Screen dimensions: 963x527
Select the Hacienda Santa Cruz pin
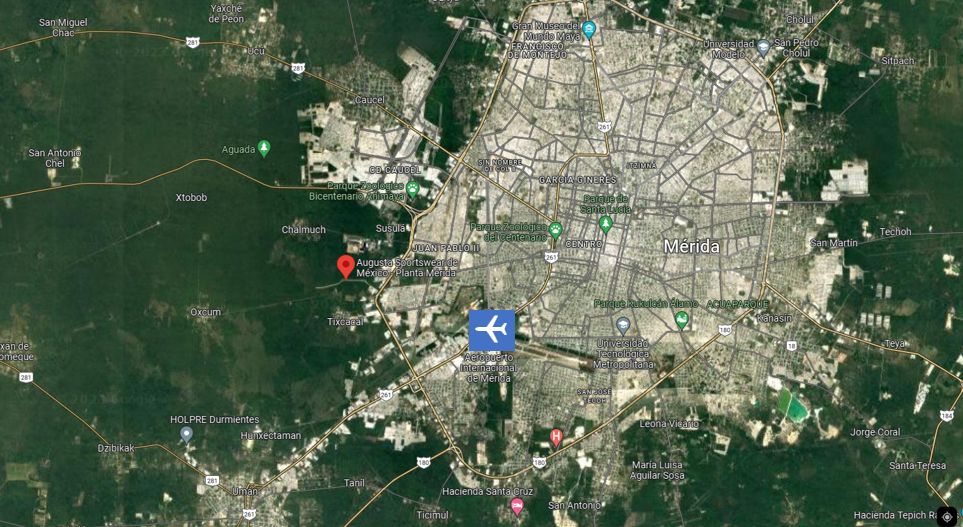(x=517, y=506)
